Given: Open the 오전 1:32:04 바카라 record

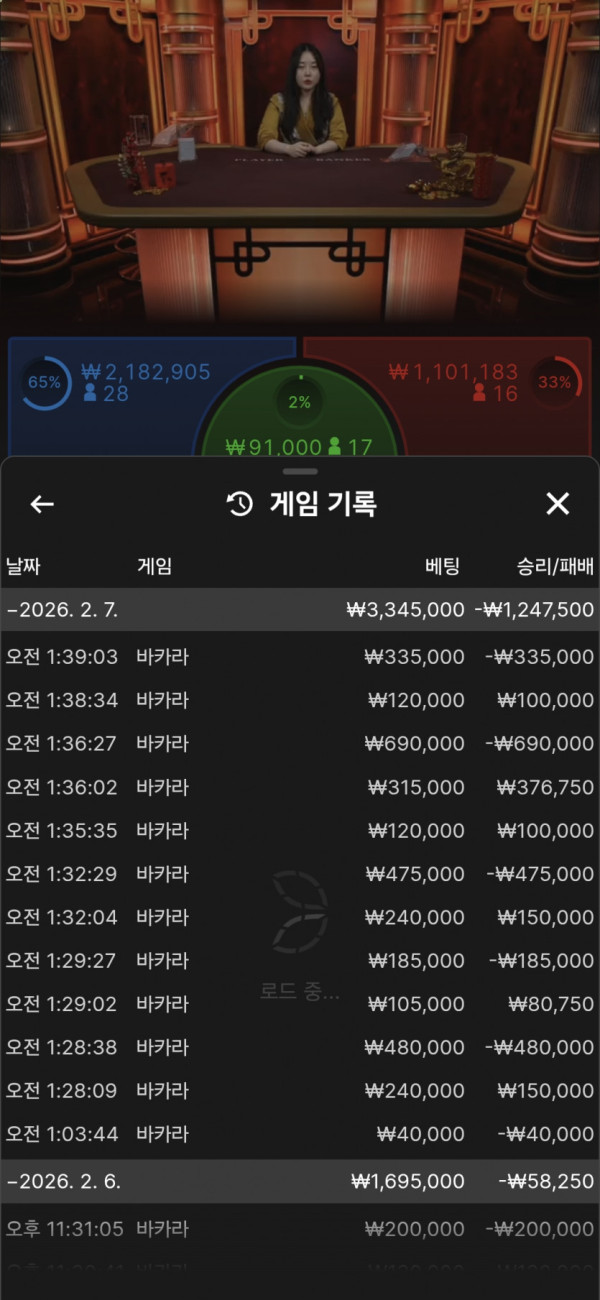Looking at the screenshot, I should click(300, 917).
